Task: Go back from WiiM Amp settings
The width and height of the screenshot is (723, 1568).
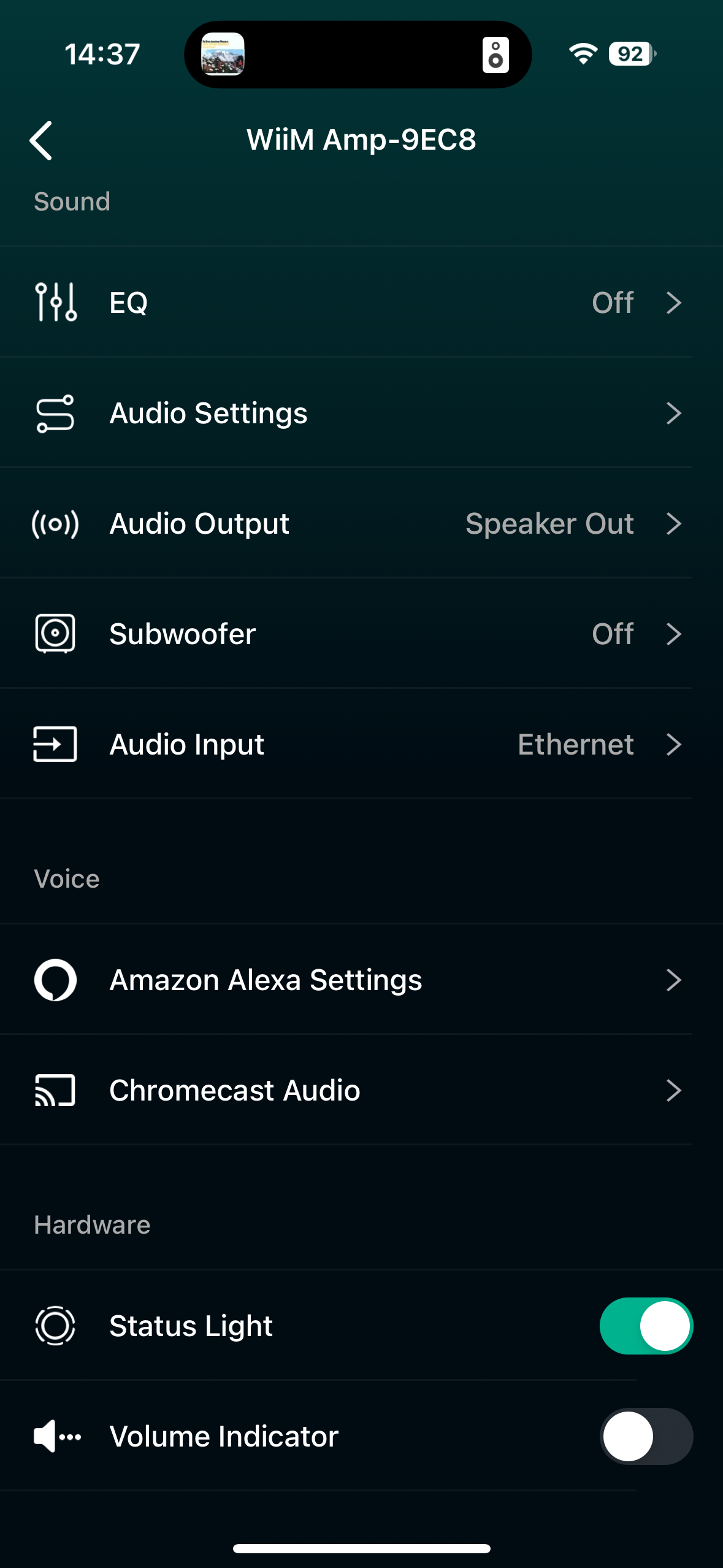Action: [x=42, y=140]
